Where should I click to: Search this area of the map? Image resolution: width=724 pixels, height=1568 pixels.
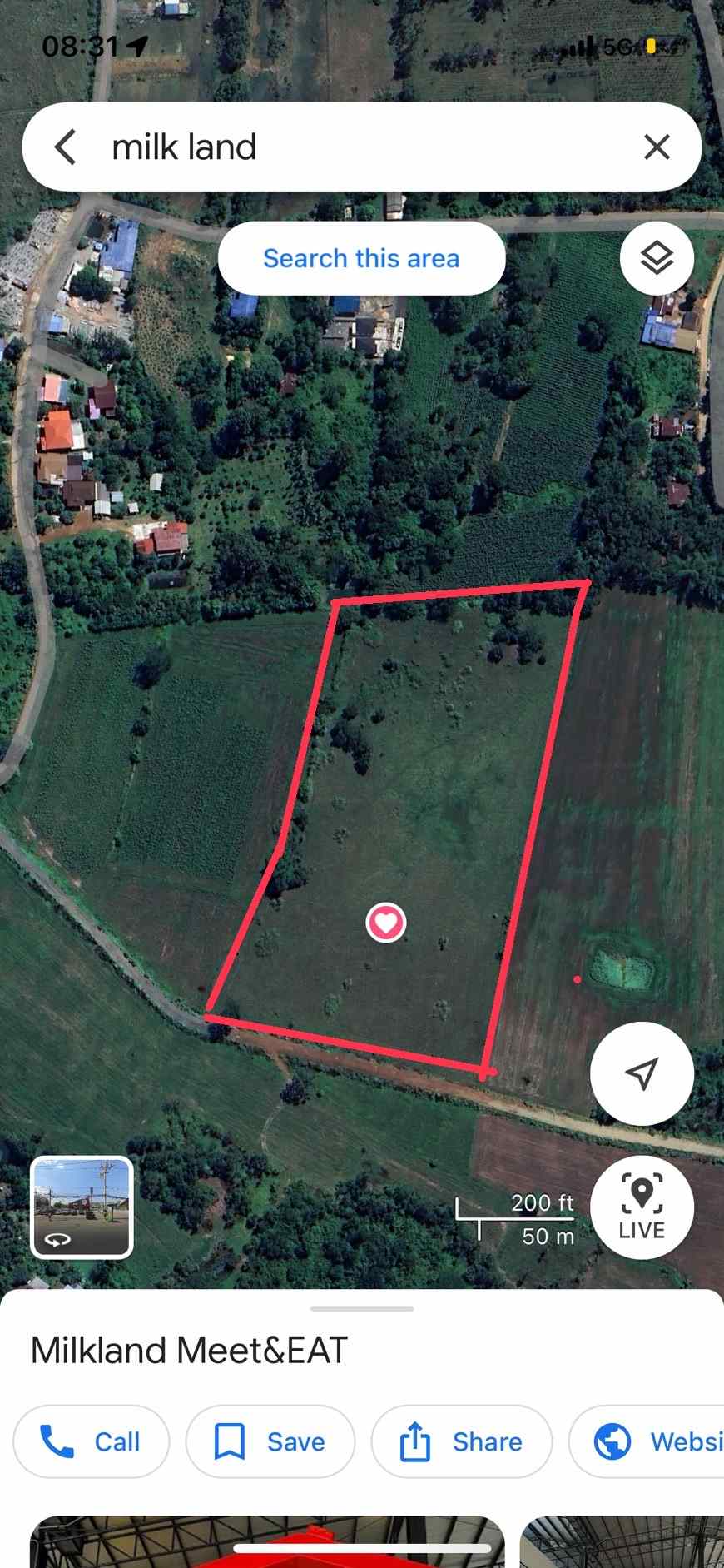click(x=361, y=258)
